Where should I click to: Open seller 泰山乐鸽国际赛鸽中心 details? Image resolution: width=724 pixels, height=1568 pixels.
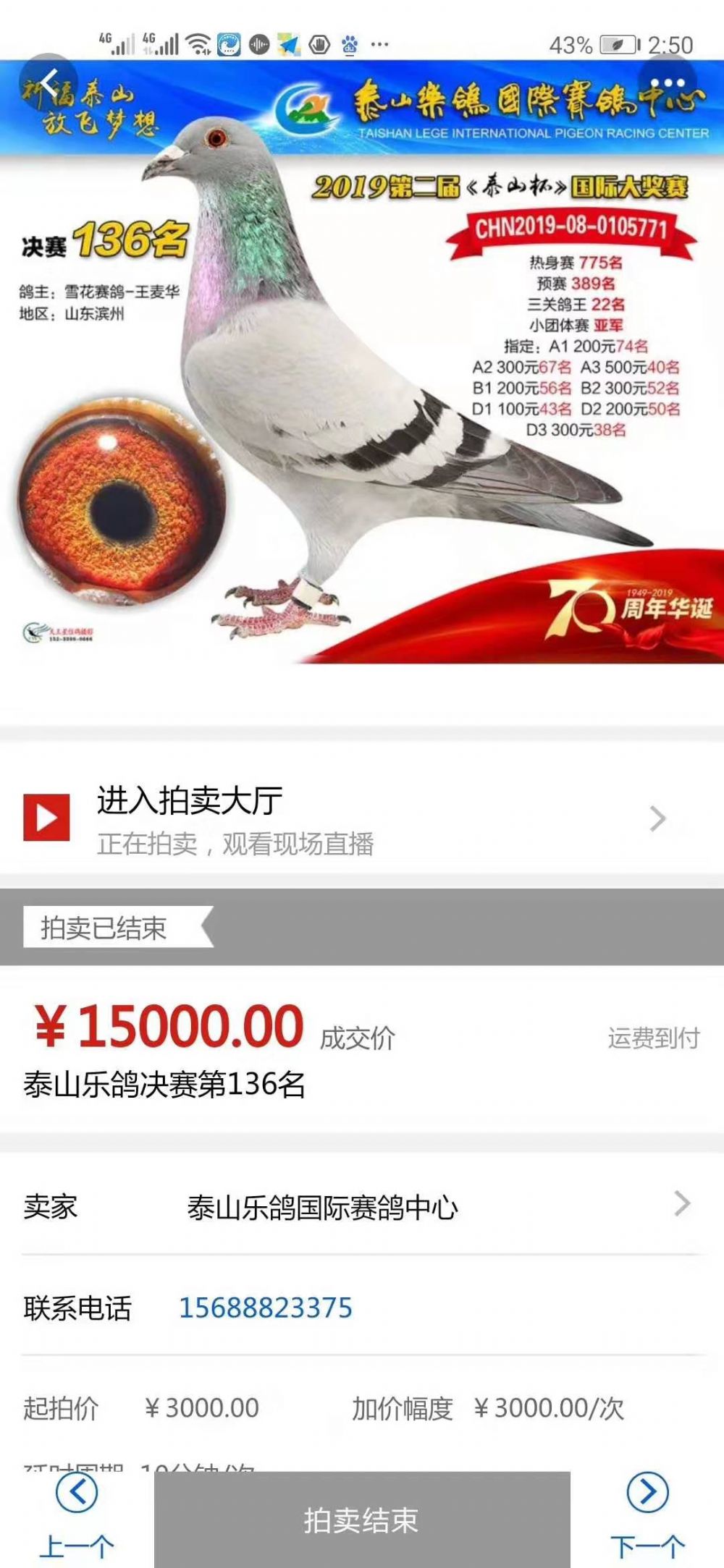(x=362, y=1207)
